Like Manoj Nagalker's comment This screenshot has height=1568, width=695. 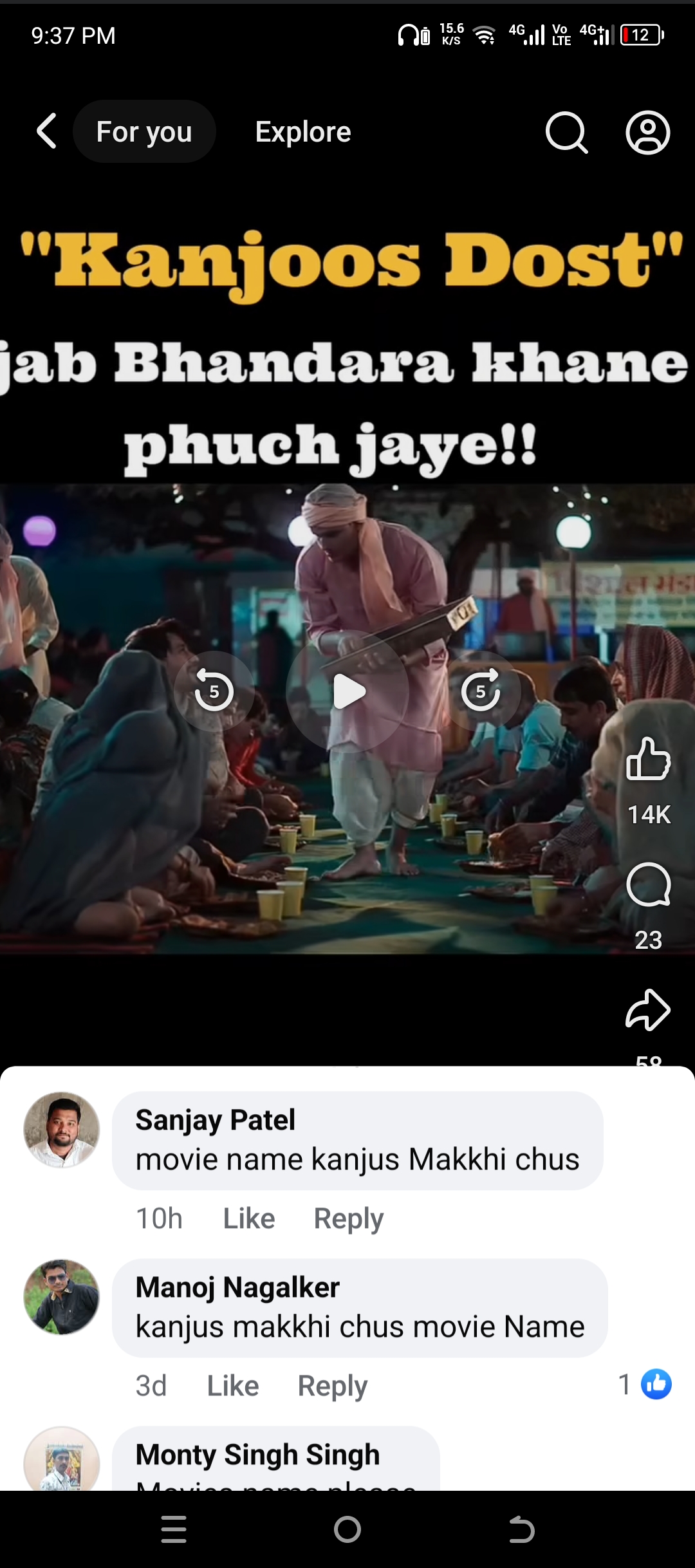pyautogui.click(x=233, y=1386)
